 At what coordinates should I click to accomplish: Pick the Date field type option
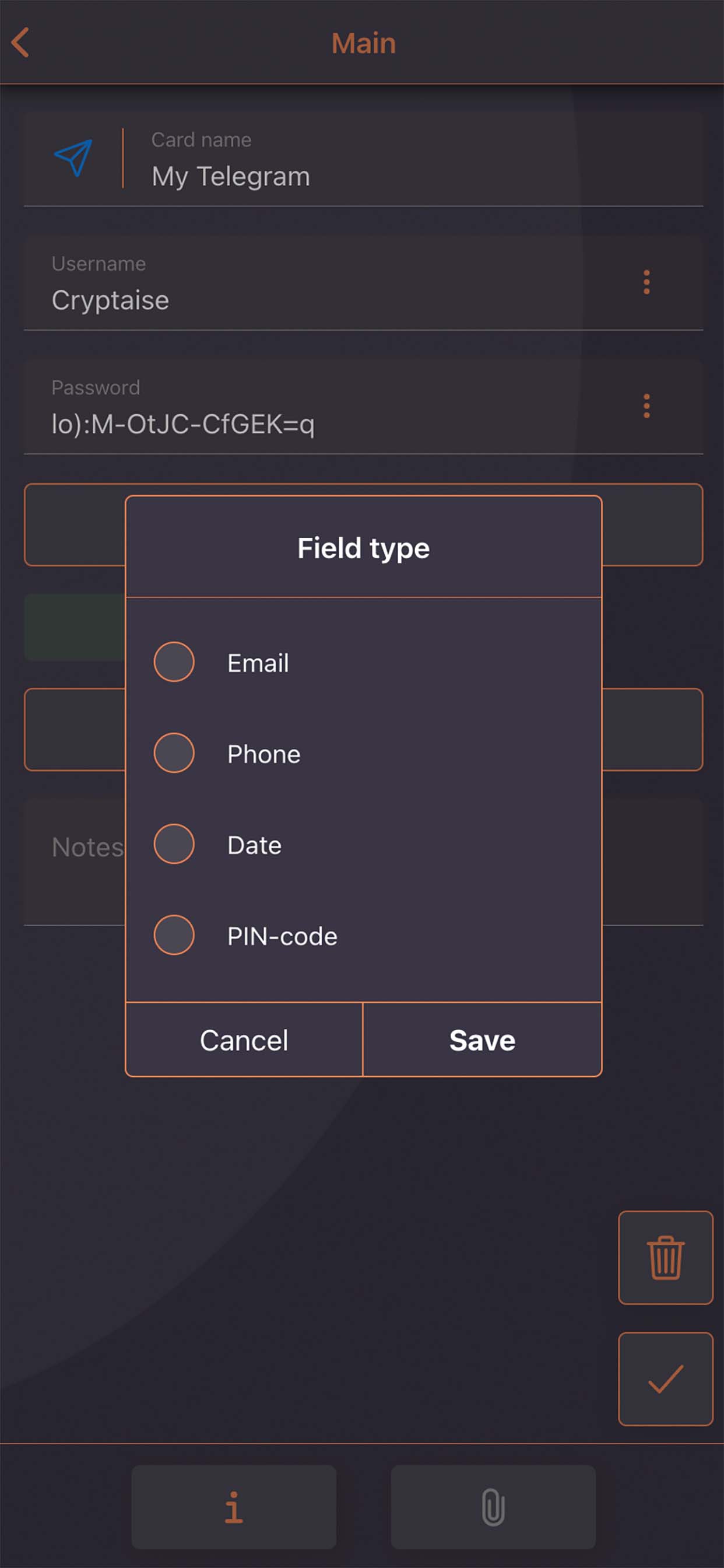[174, 844]
